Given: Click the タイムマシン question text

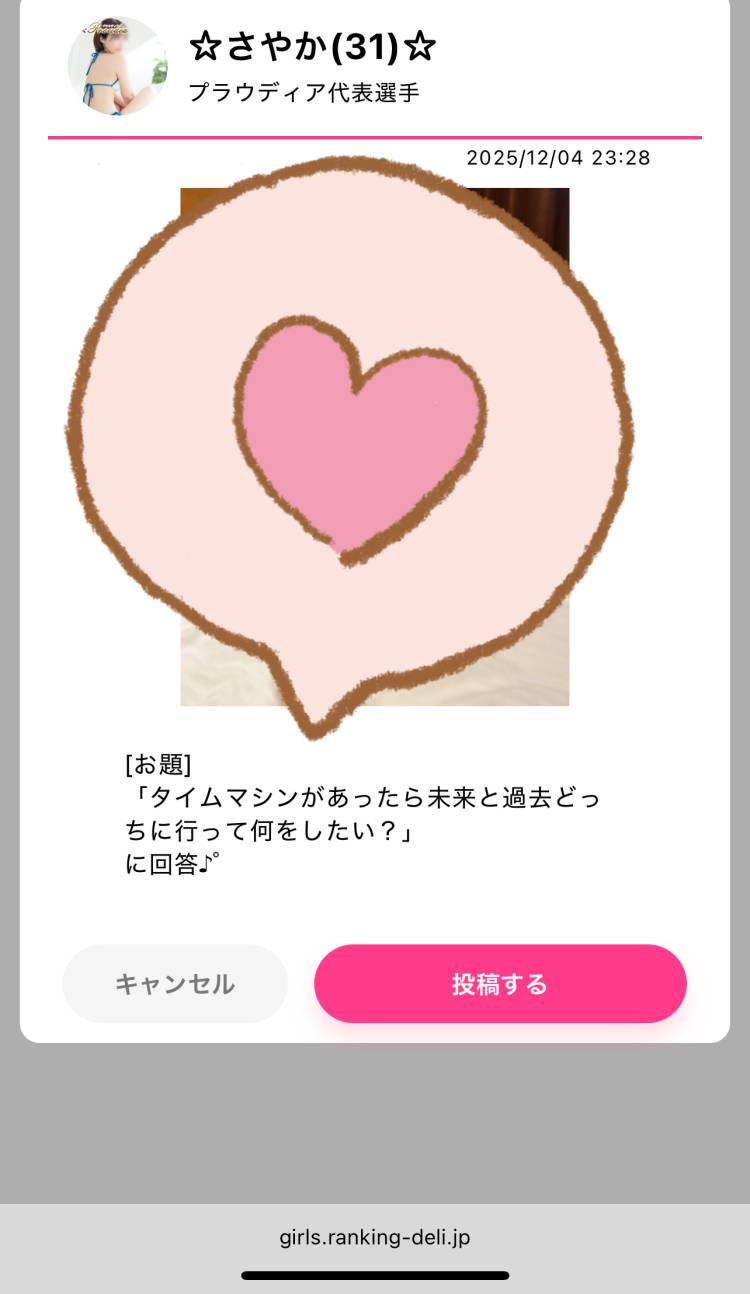Looking at the screenshot, I should pos(370,799).
